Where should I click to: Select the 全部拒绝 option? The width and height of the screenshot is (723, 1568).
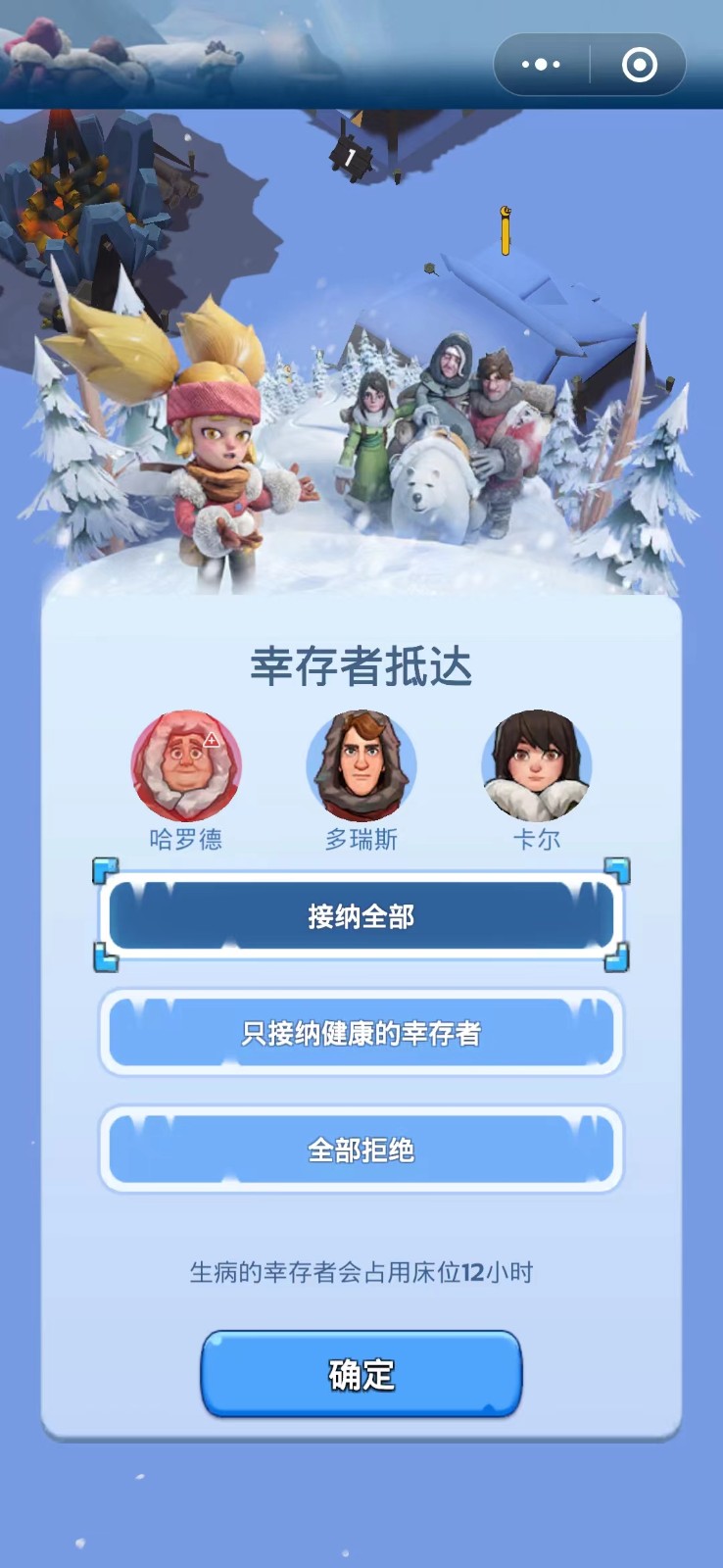coord(361,1150)
